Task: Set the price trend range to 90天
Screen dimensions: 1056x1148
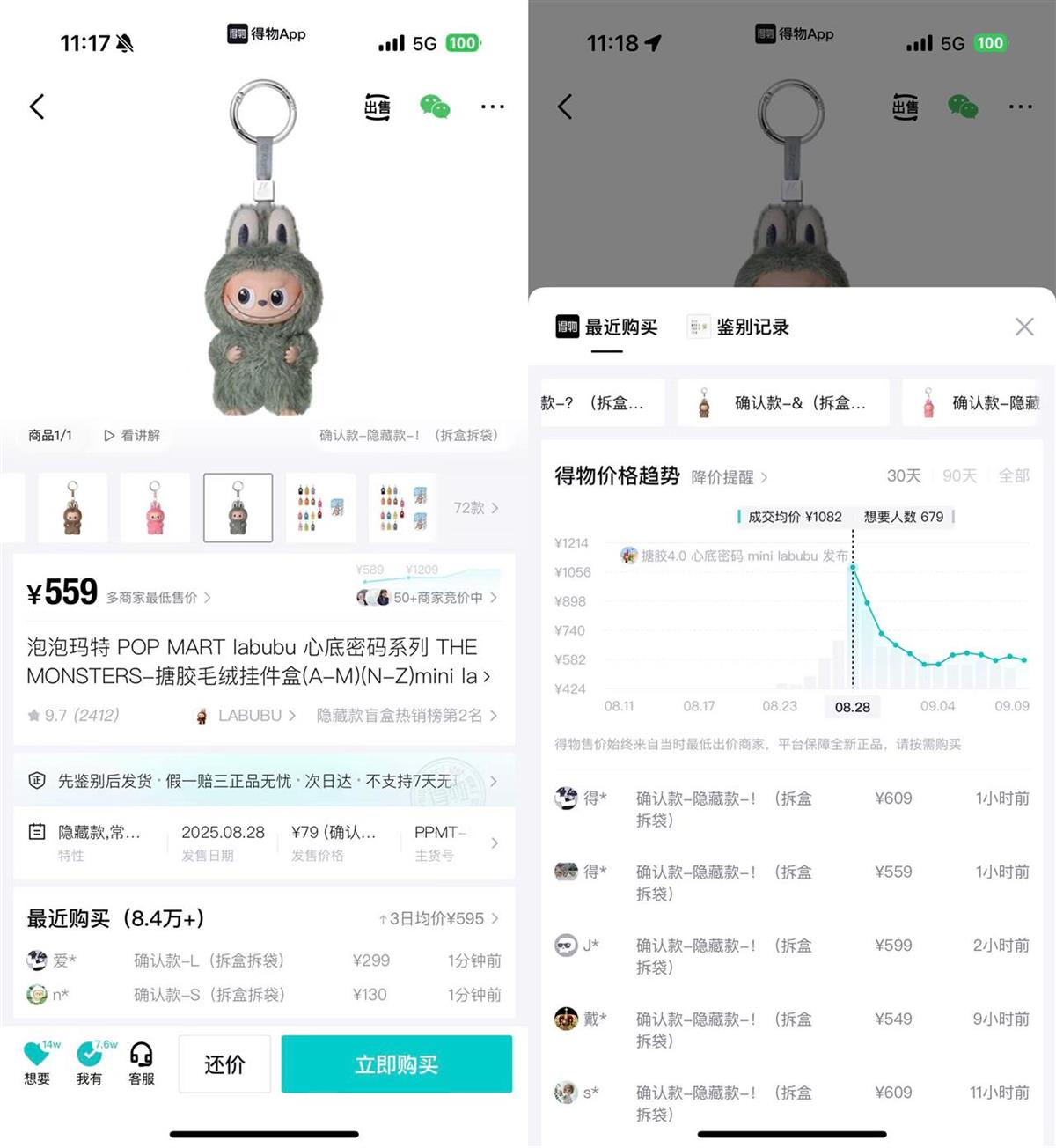Action: (x=959, y=475)
